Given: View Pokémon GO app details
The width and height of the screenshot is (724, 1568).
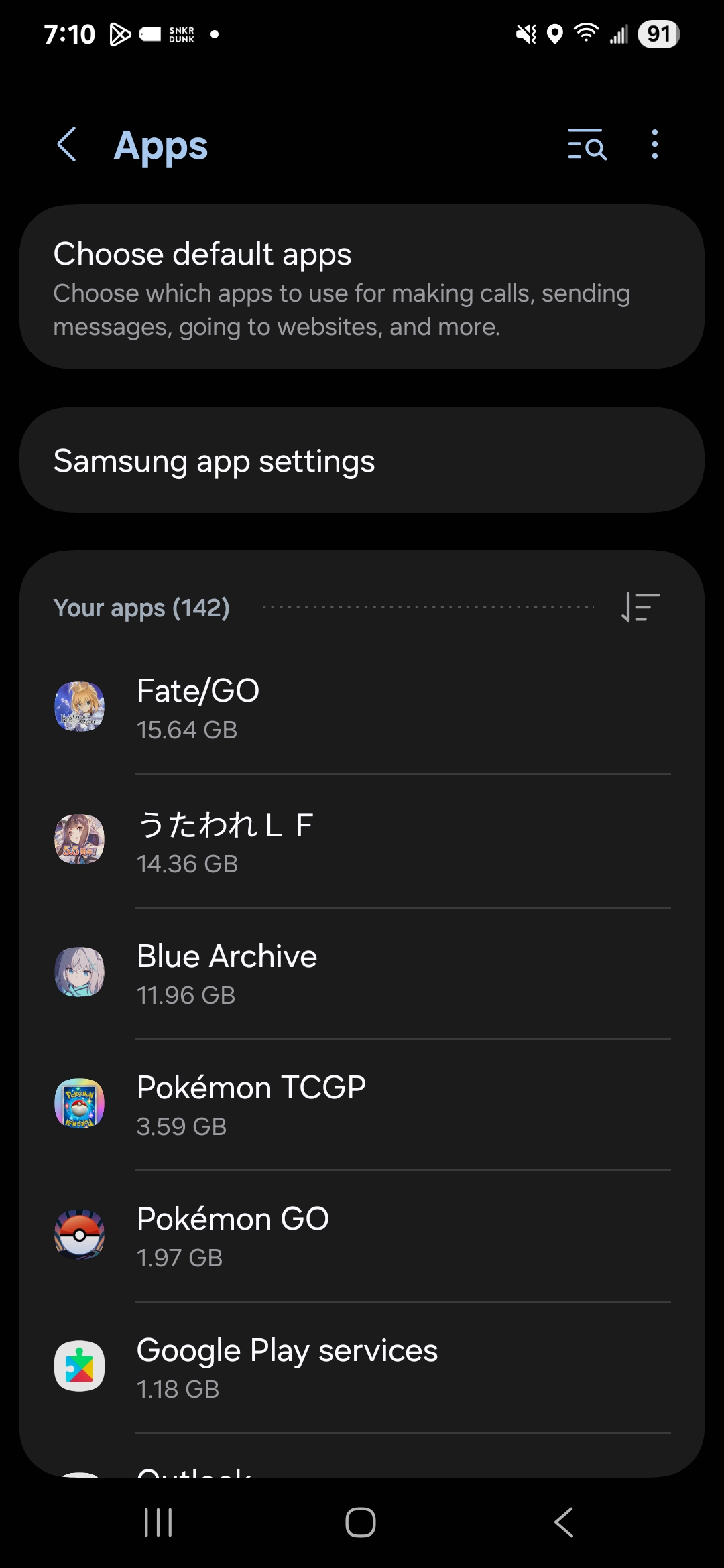Looking at the screenshot, I should point(362,1235).
